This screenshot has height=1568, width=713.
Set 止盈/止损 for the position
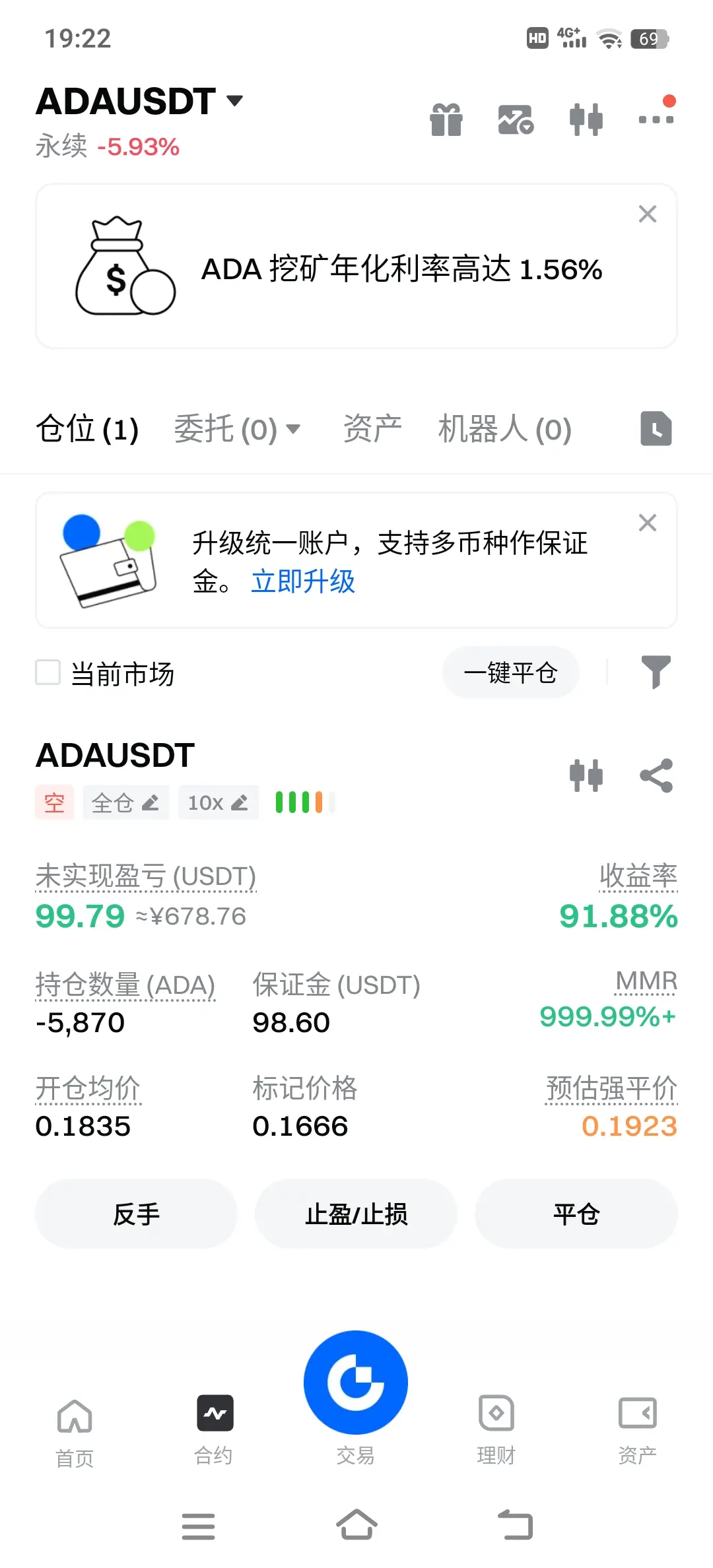(356, 1214)
